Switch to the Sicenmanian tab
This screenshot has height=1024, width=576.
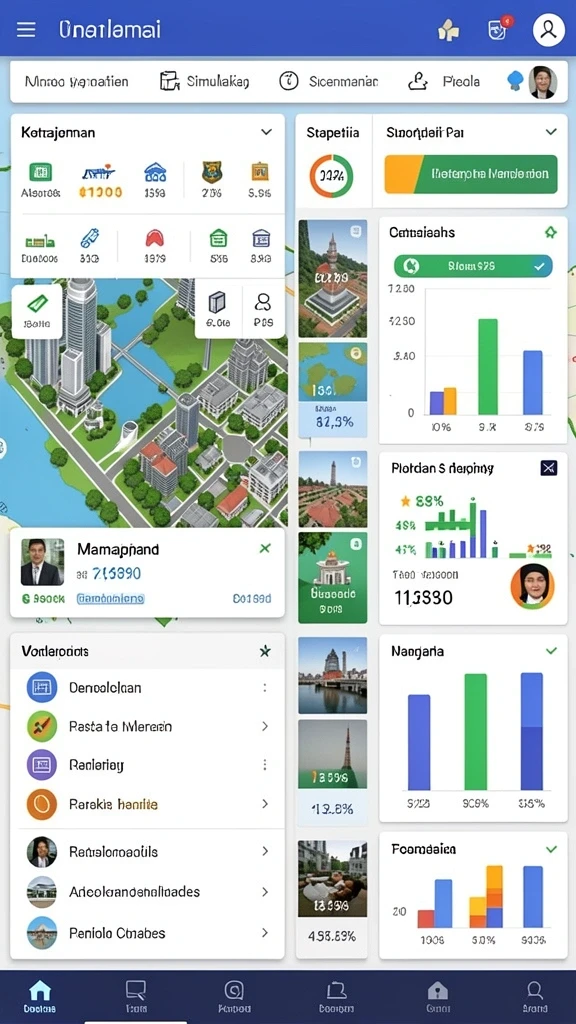328,82
